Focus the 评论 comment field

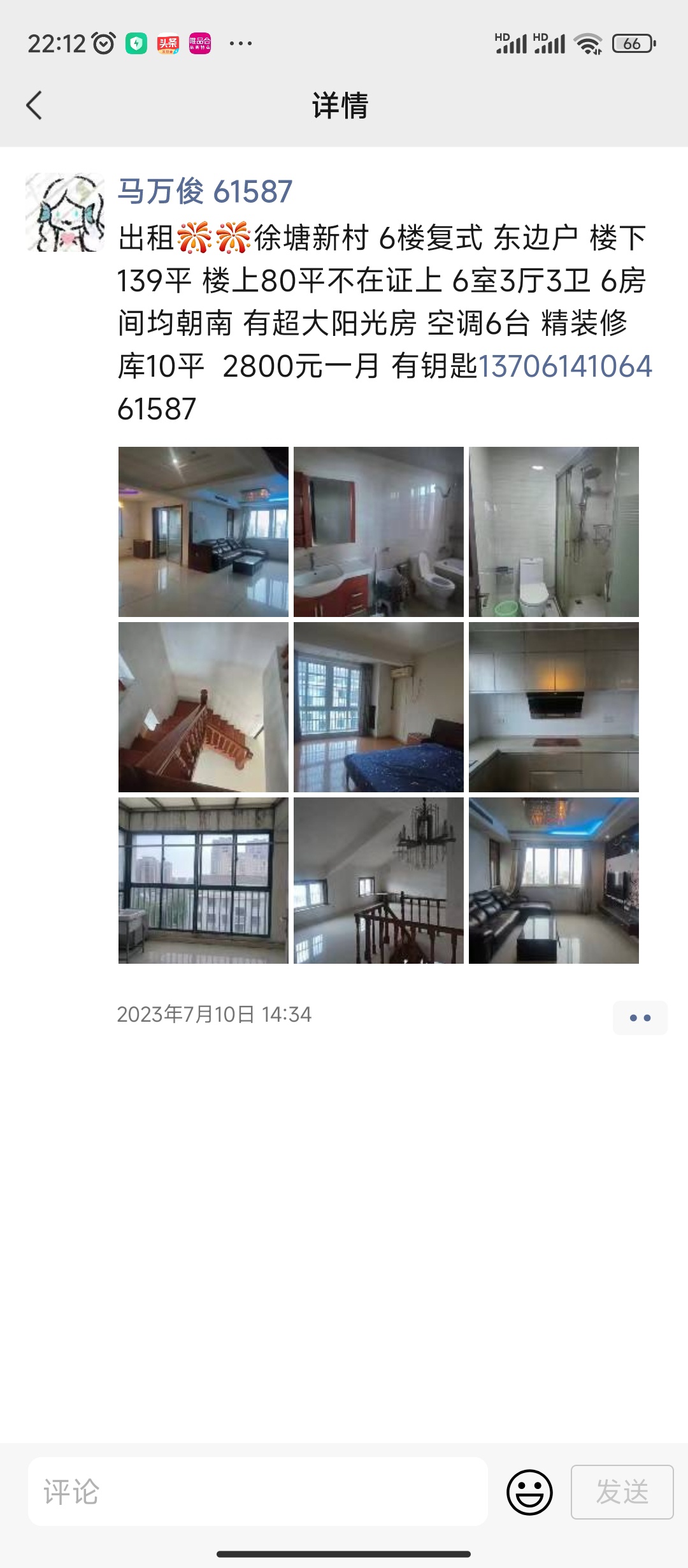pyautogui.click(x=258, y=1492)
